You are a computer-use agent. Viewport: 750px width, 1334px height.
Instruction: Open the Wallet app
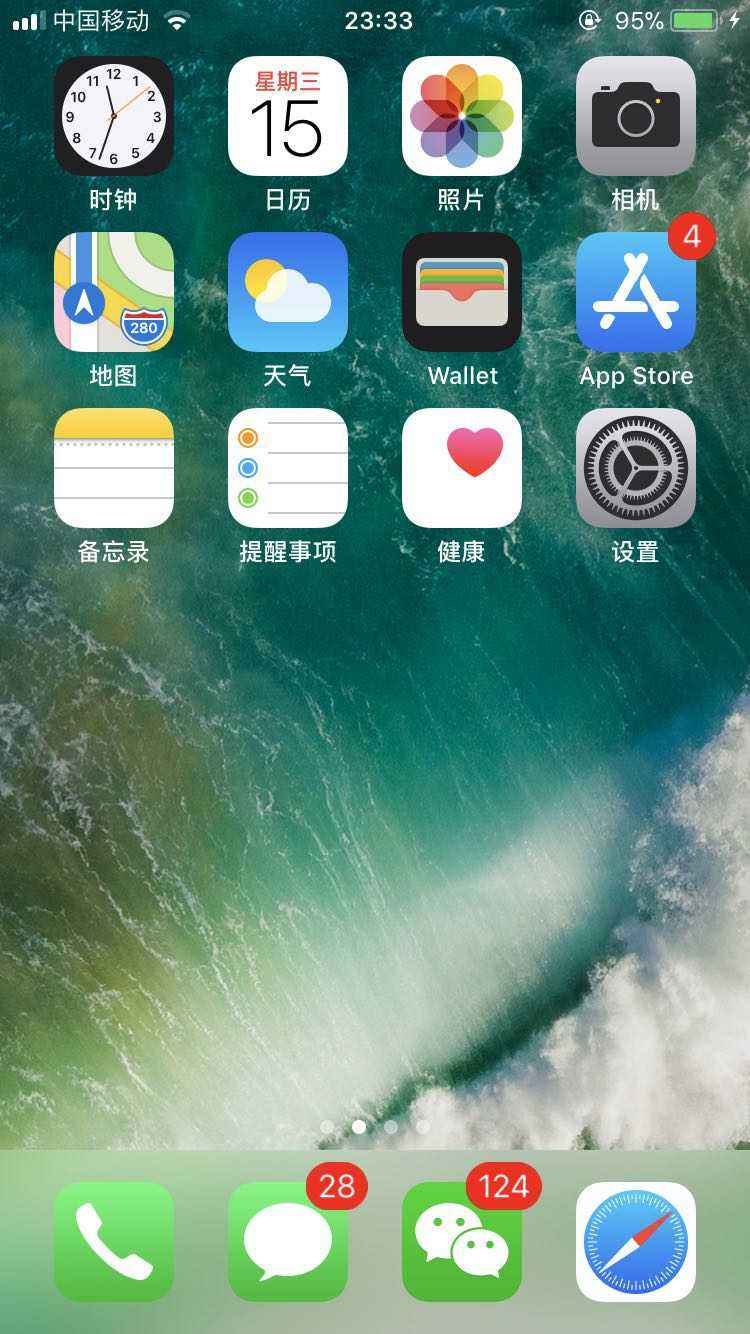(x=462, y=292)
